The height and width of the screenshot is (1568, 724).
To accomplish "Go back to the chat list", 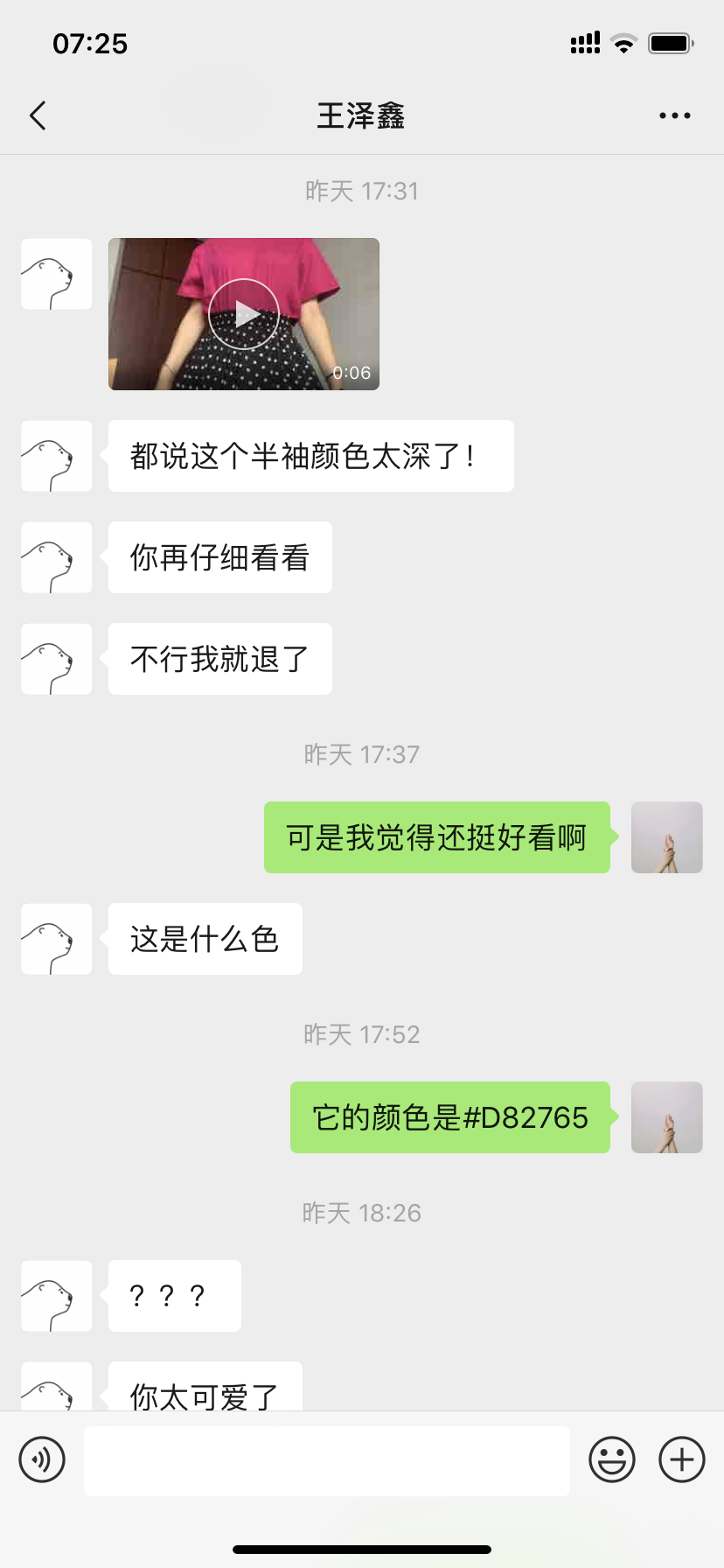I will pos(38,115).
